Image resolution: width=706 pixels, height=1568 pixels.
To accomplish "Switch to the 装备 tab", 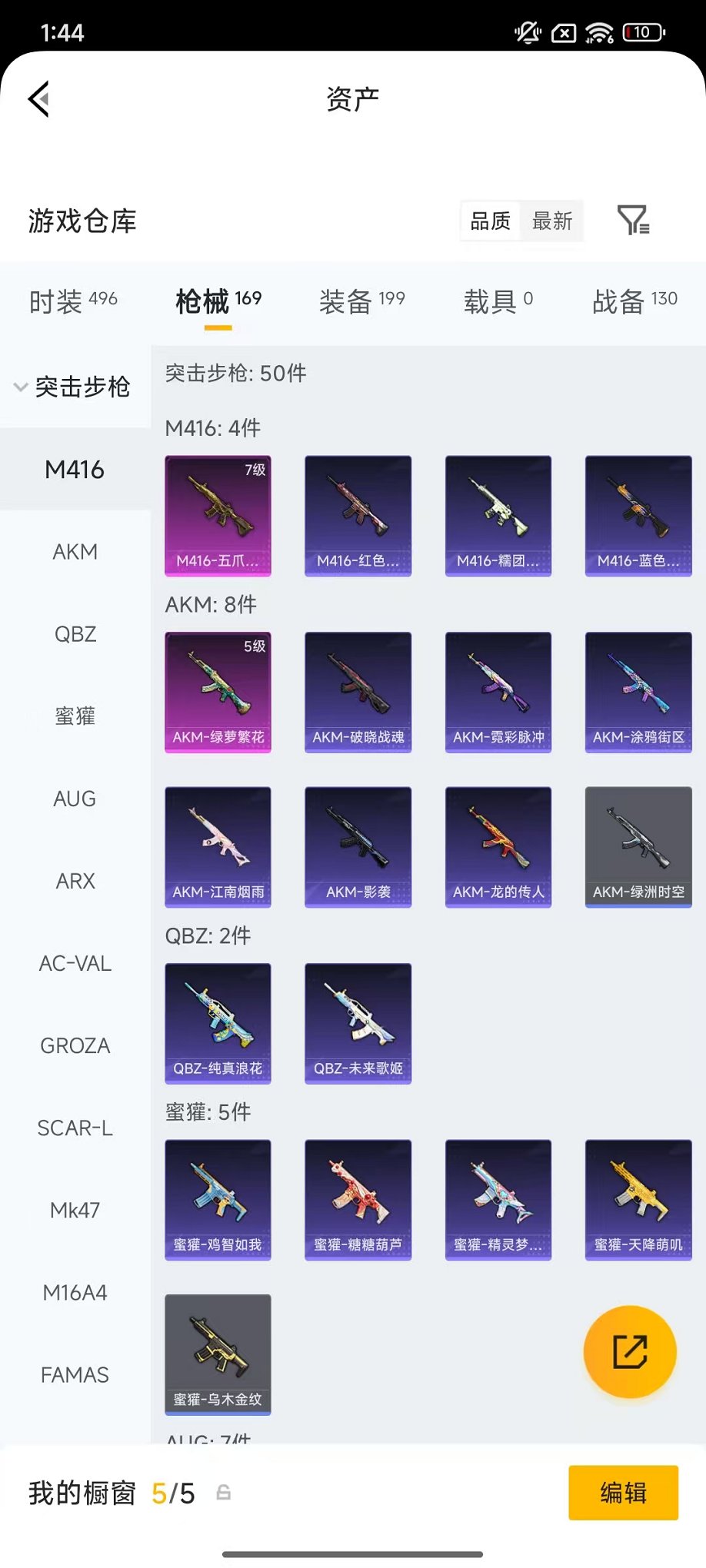I will click(361, 301).
